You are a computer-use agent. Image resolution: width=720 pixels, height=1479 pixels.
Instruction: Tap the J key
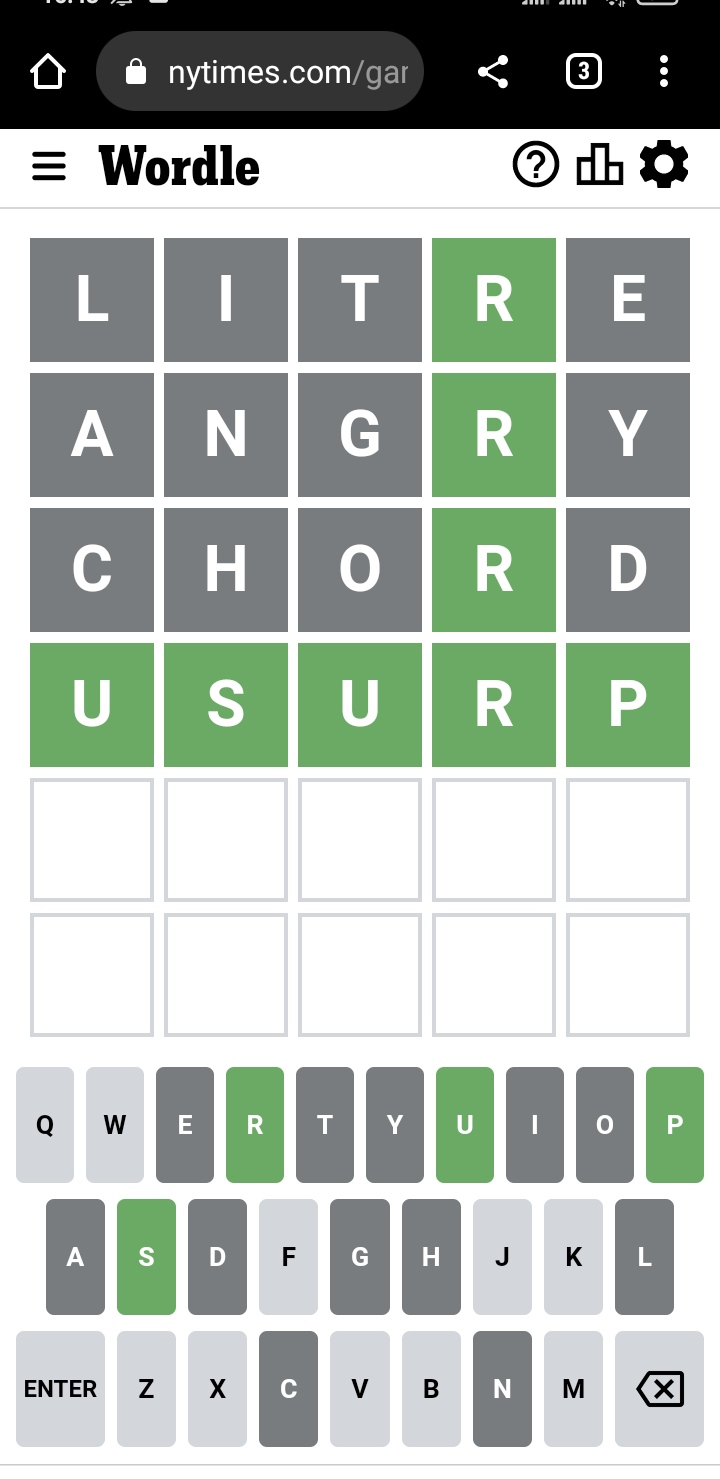tap(502, 1257)
